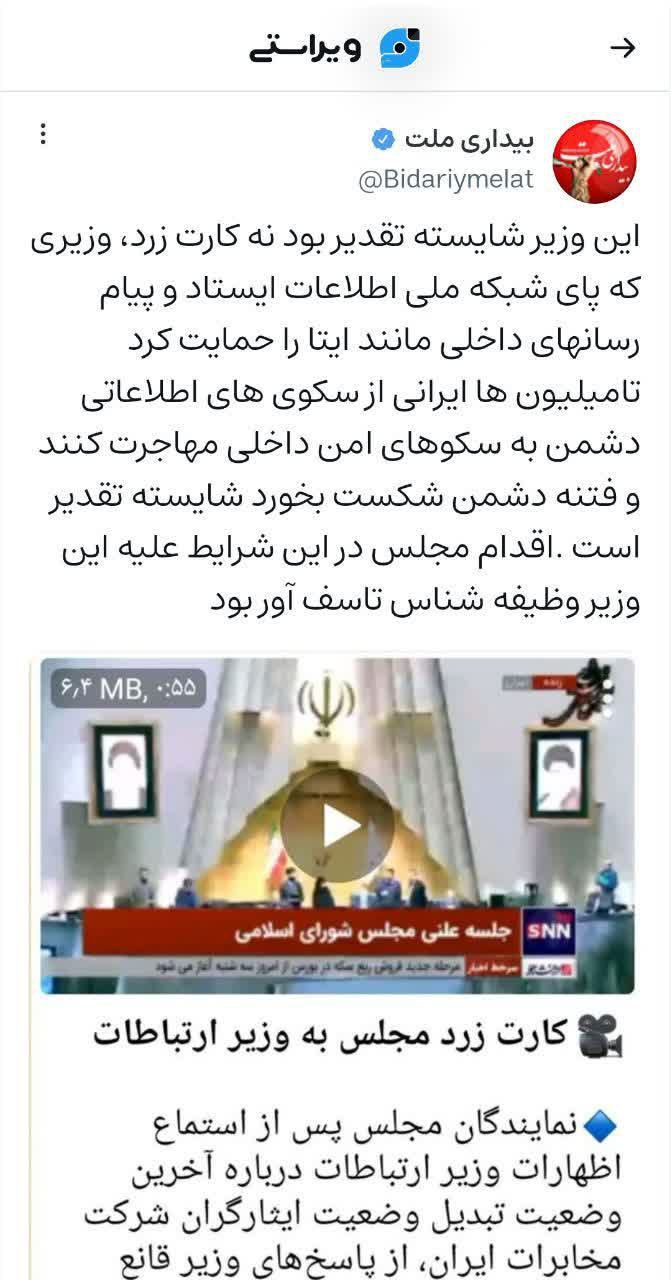Image resolution: width=671 pixels, height=1280 pixels.
Task: Open the @Bidariymelat handle
Action: pos(446,180)
